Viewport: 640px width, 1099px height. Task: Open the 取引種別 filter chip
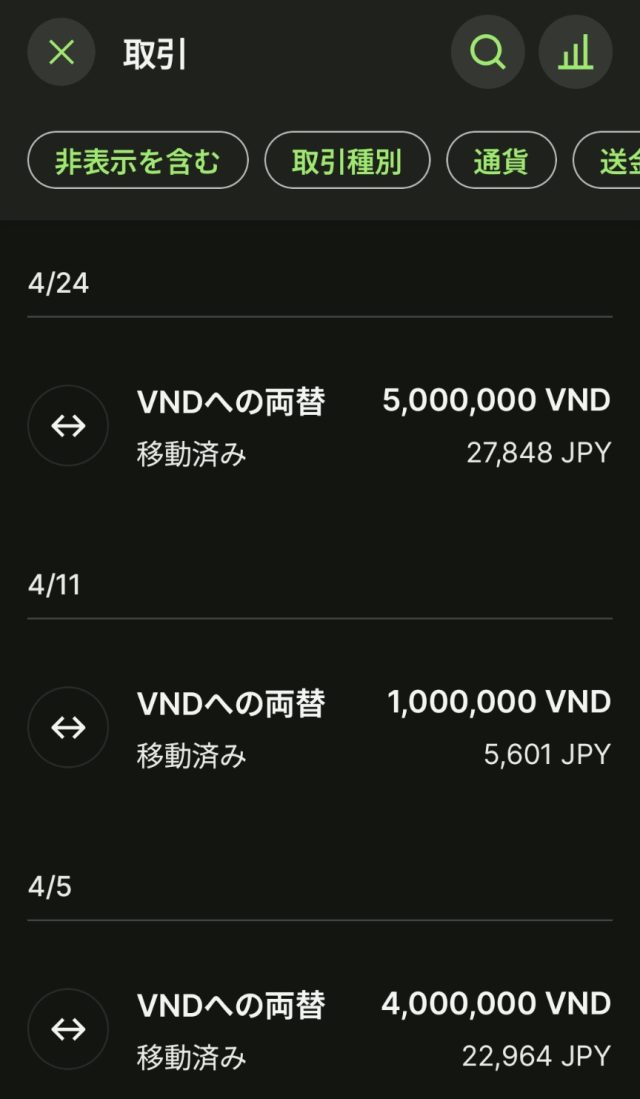click(347, 161)
